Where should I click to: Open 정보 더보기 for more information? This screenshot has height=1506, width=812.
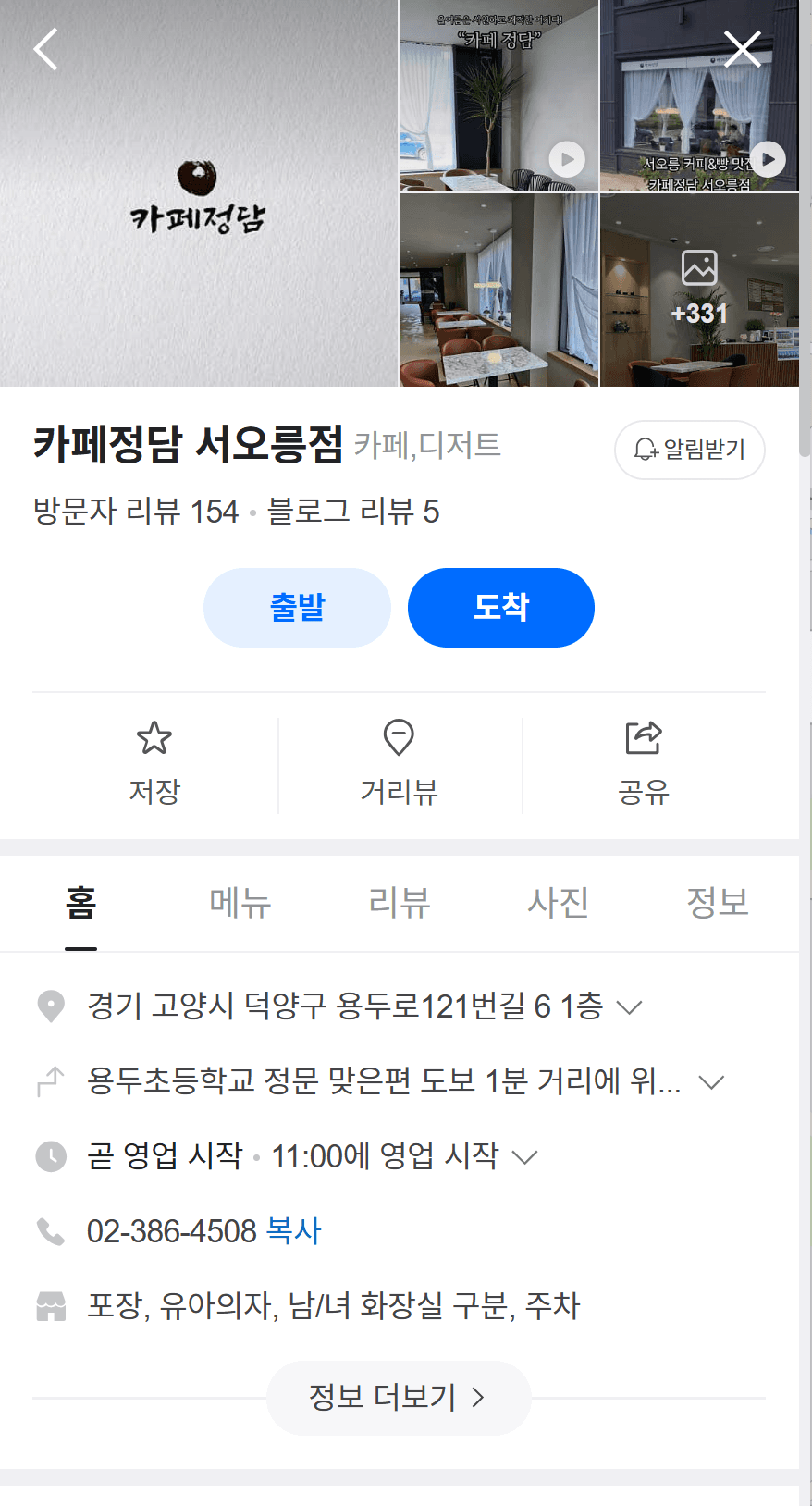[399, 1398]
